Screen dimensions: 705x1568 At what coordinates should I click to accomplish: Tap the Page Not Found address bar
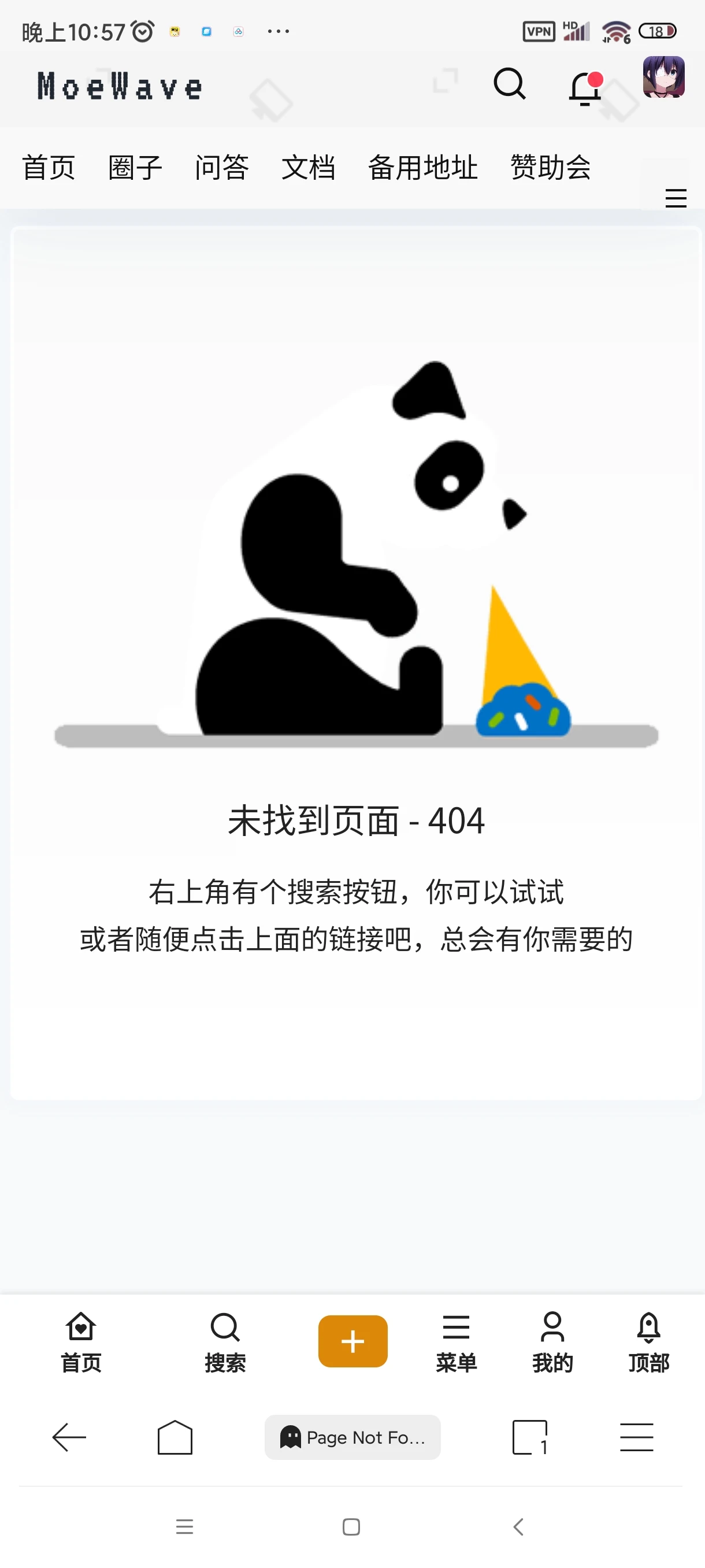pos(352,1437)
